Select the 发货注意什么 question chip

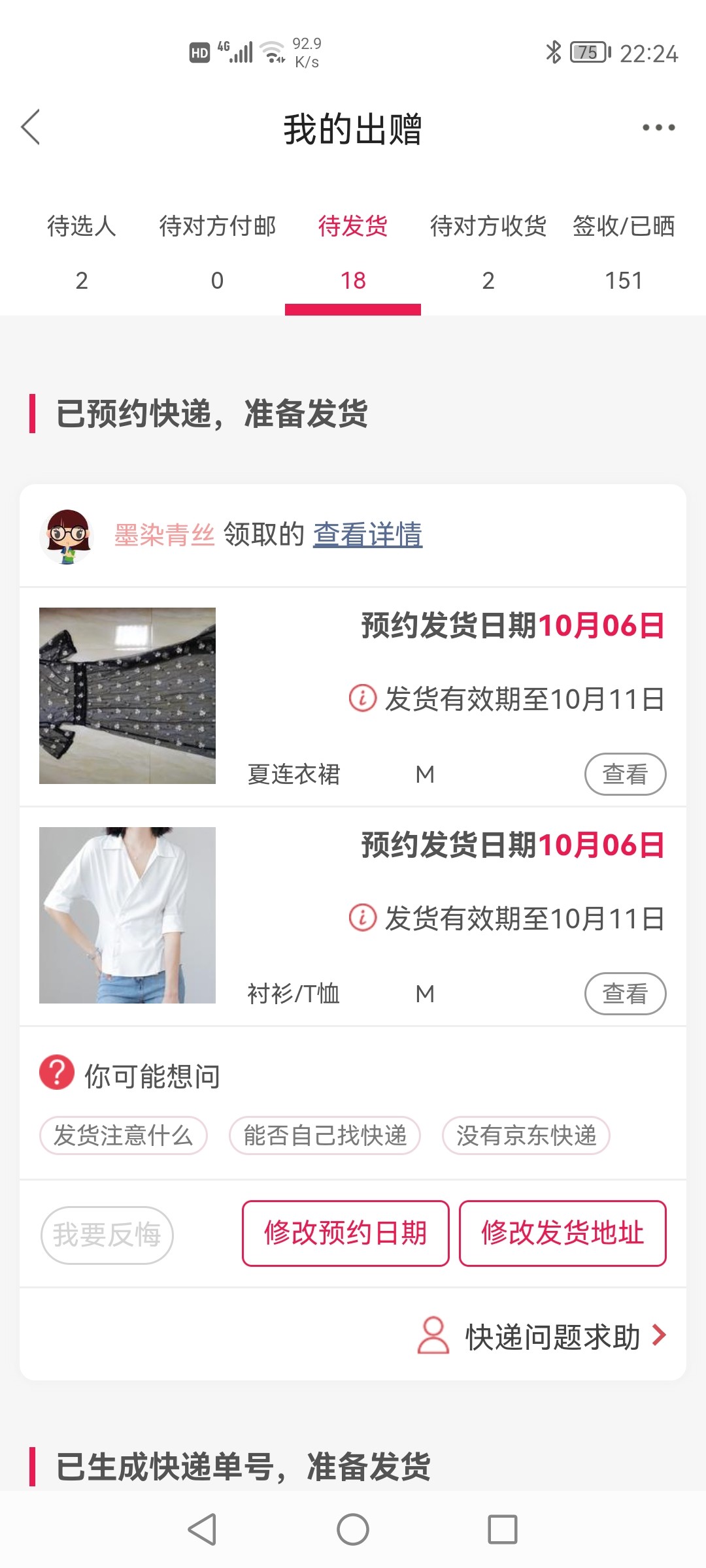pyautogui.click(x=124, y=1135)
